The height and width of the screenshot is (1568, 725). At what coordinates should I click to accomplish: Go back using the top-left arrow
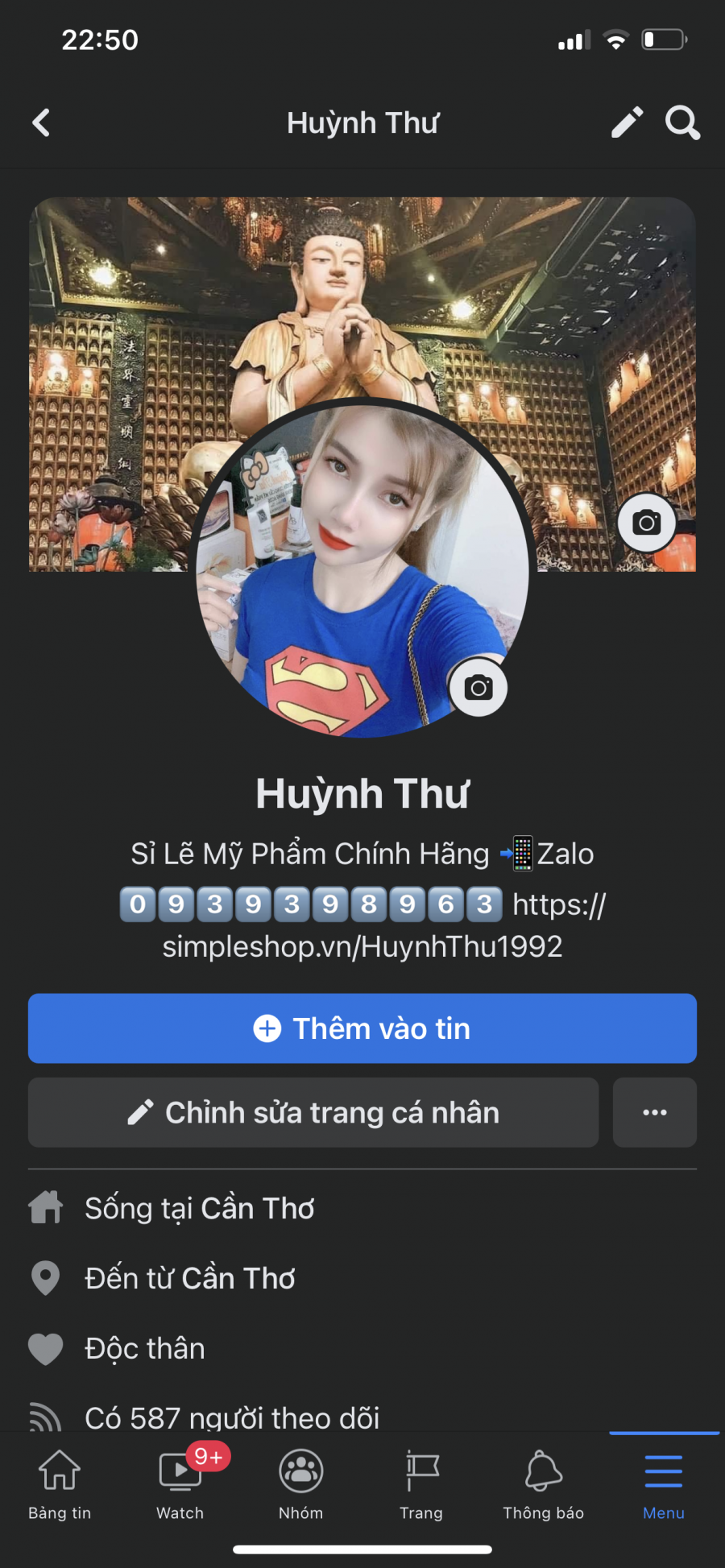click(42, 123)
